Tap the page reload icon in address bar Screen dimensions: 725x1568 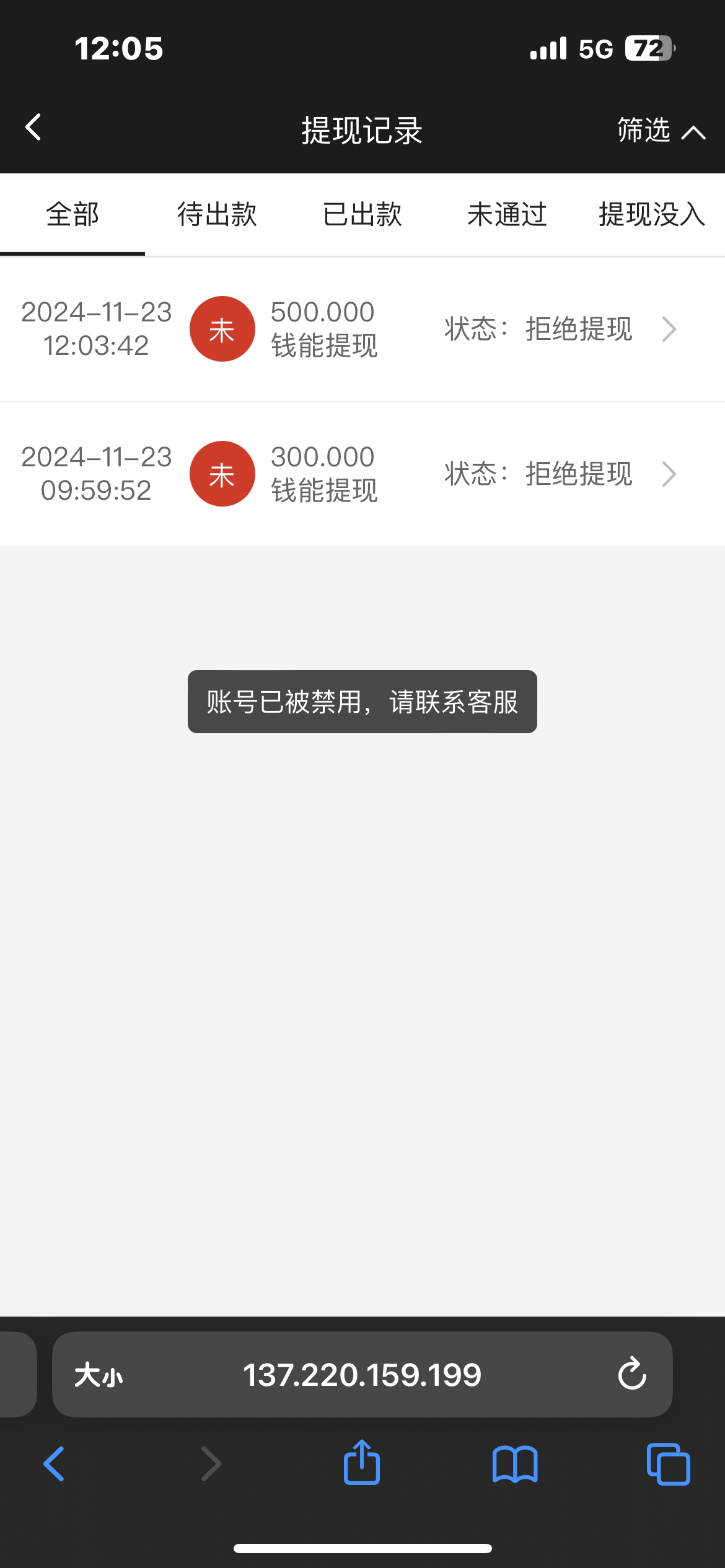631,1375
